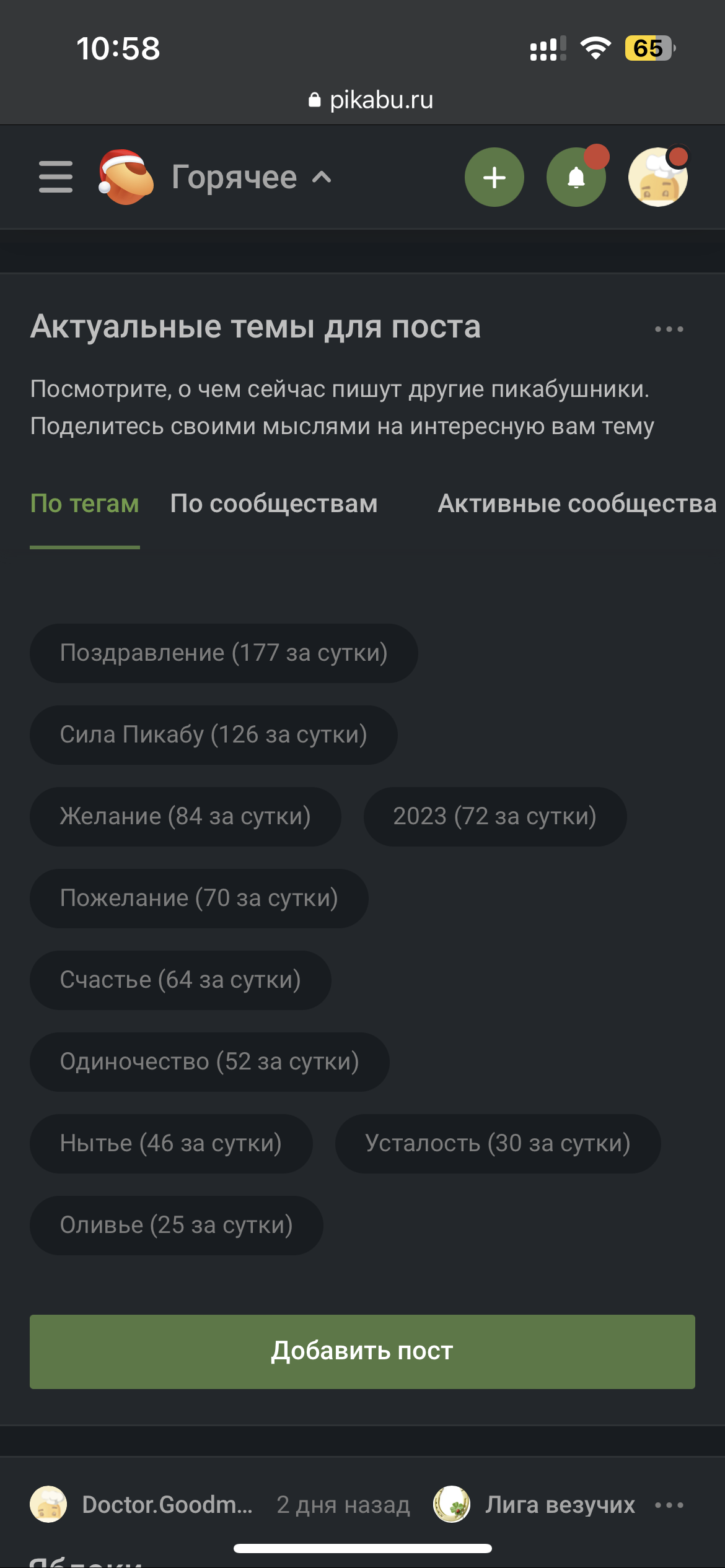Expand the Горячее feed dropdown

(x=251, y=178)
